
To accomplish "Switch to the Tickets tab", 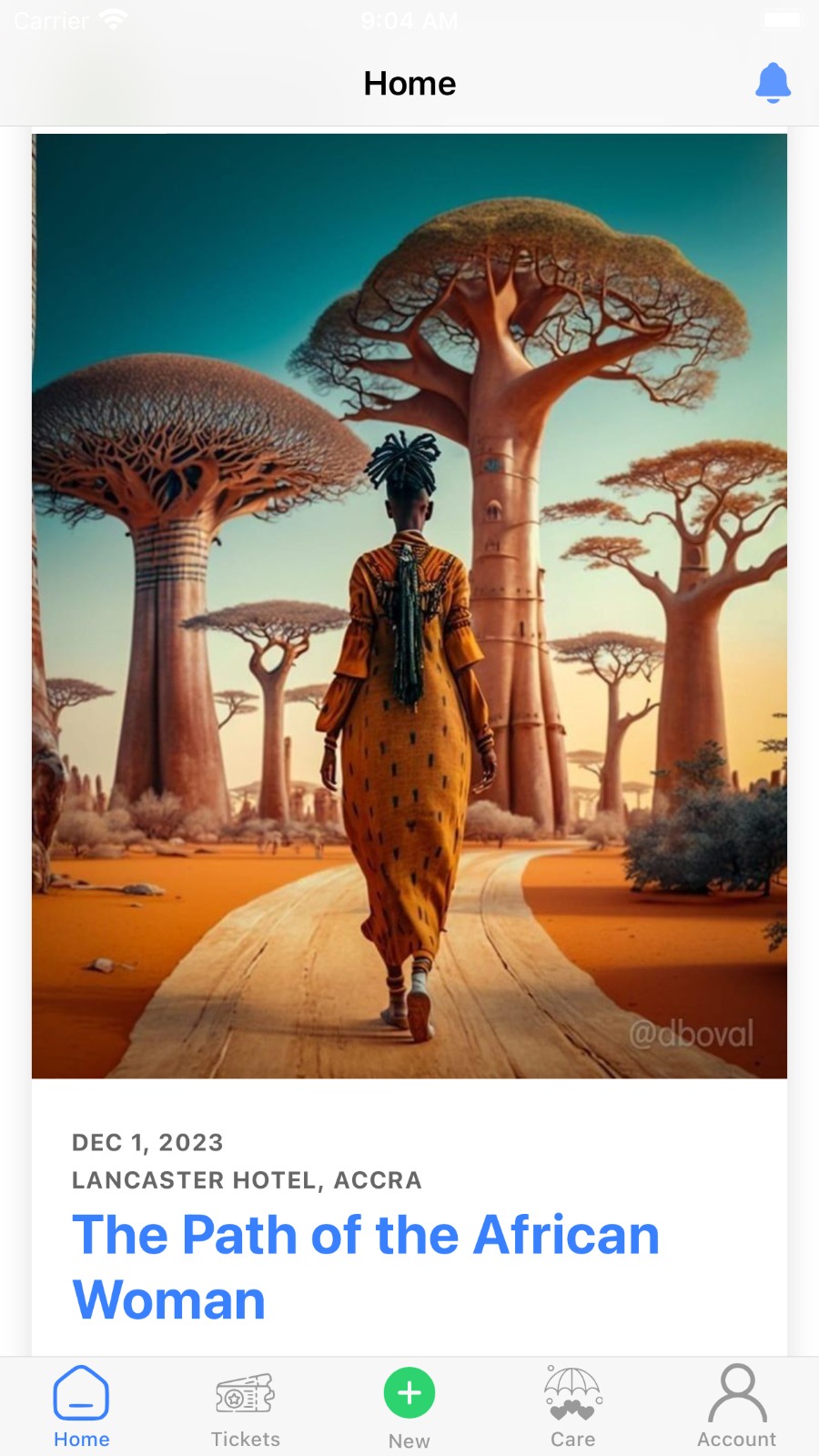I will point(246,1406).
